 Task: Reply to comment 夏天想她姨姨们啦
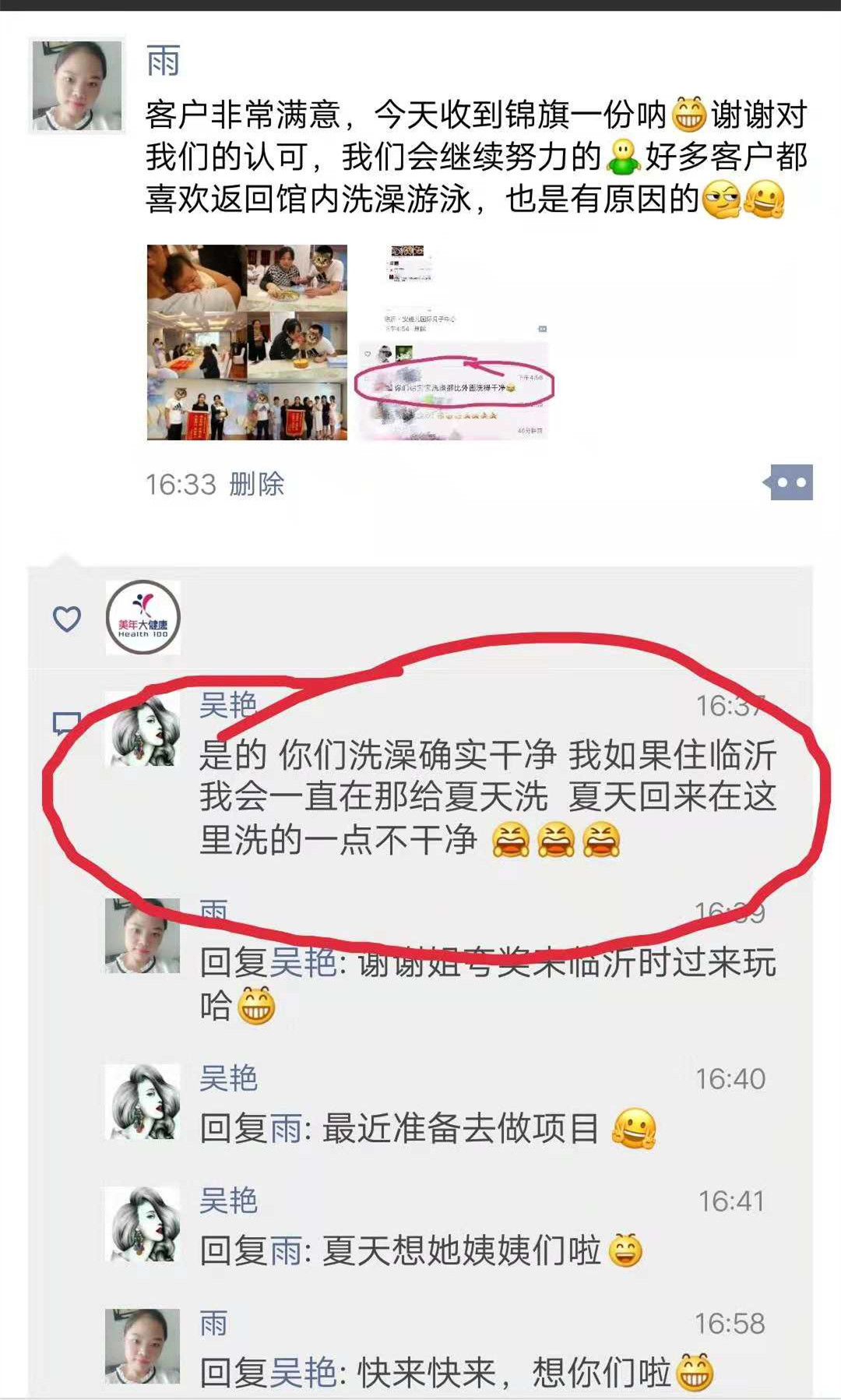pos(459,1251)
